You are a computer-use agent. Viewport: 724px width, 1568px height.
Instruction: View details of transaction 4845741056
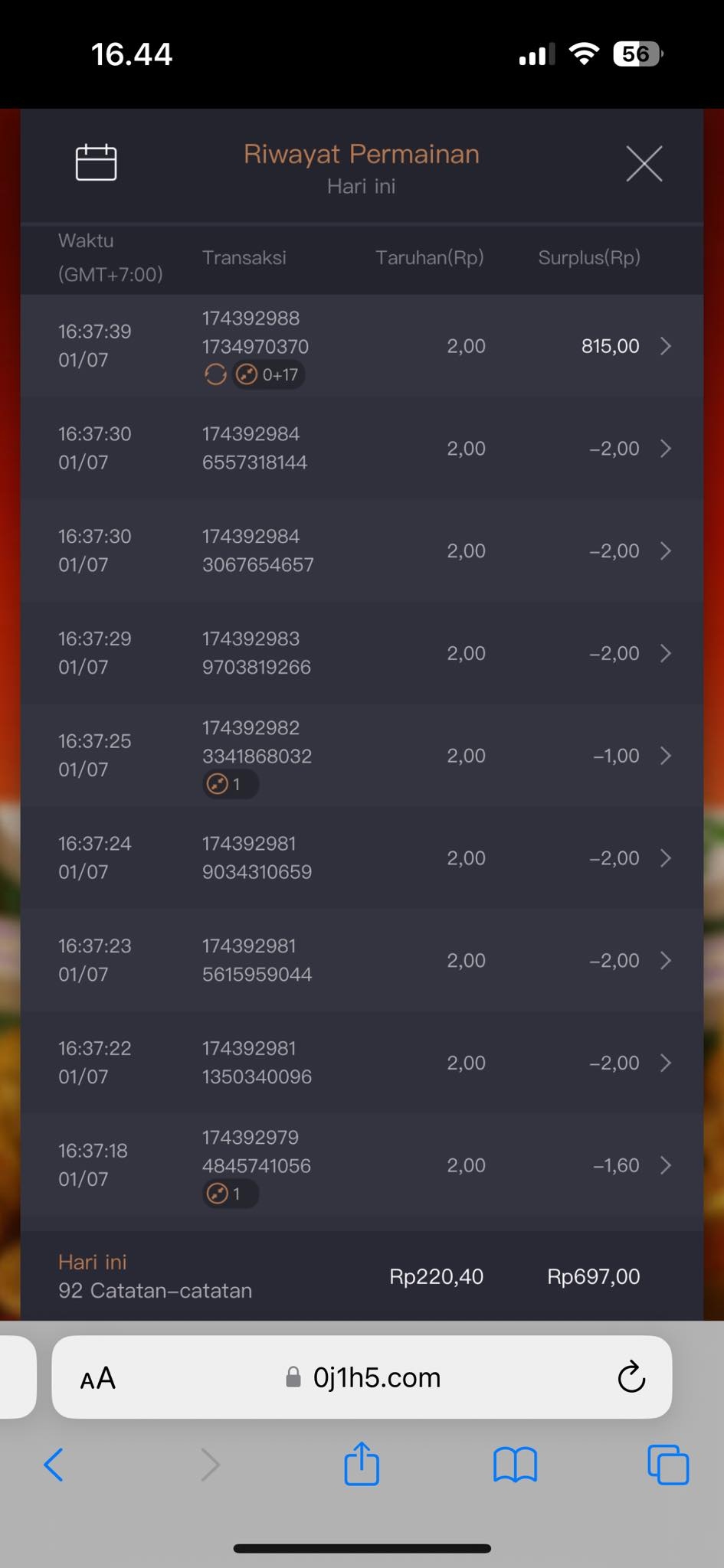pyautogui.click(x=665, y=1165)
